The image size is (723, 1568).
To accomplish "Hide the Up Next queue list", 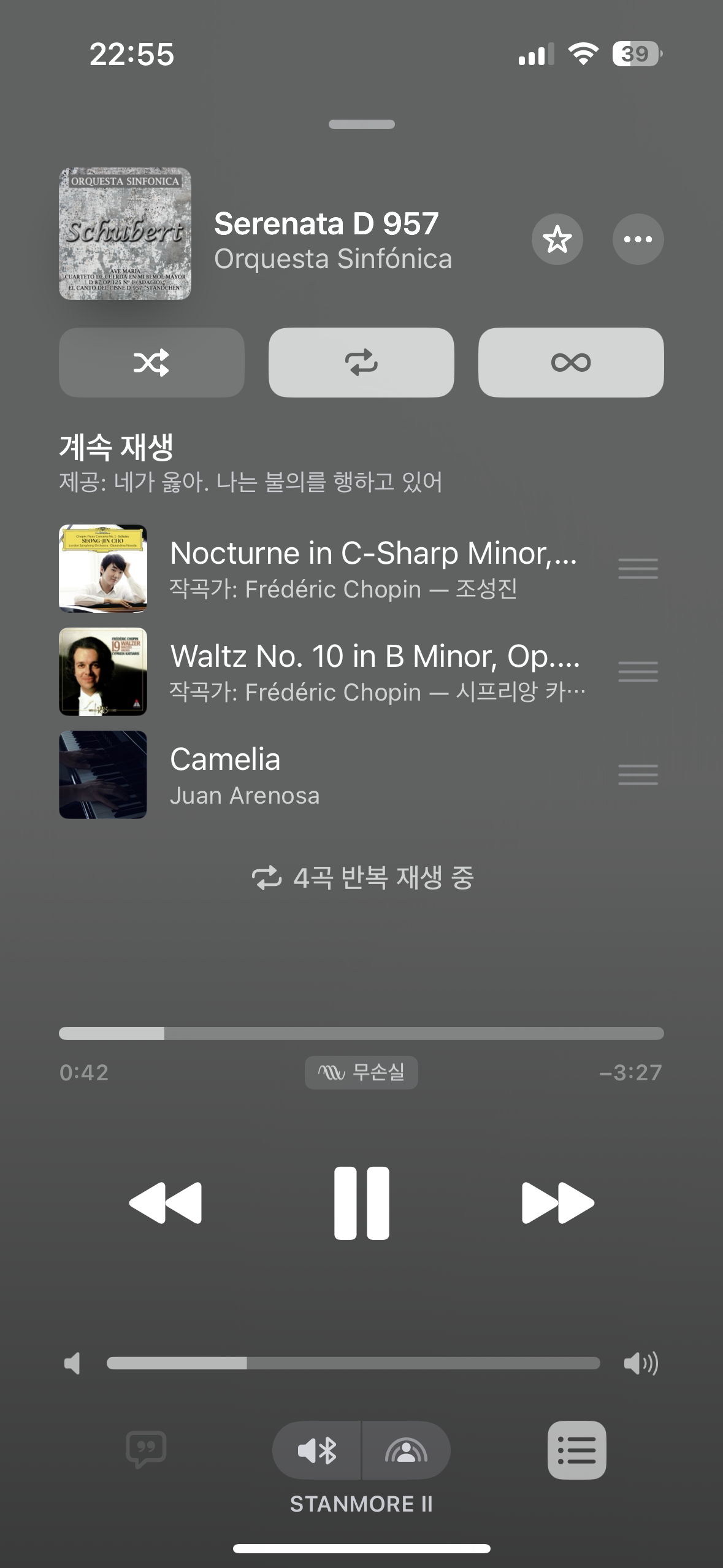I will click(576, 1450).
